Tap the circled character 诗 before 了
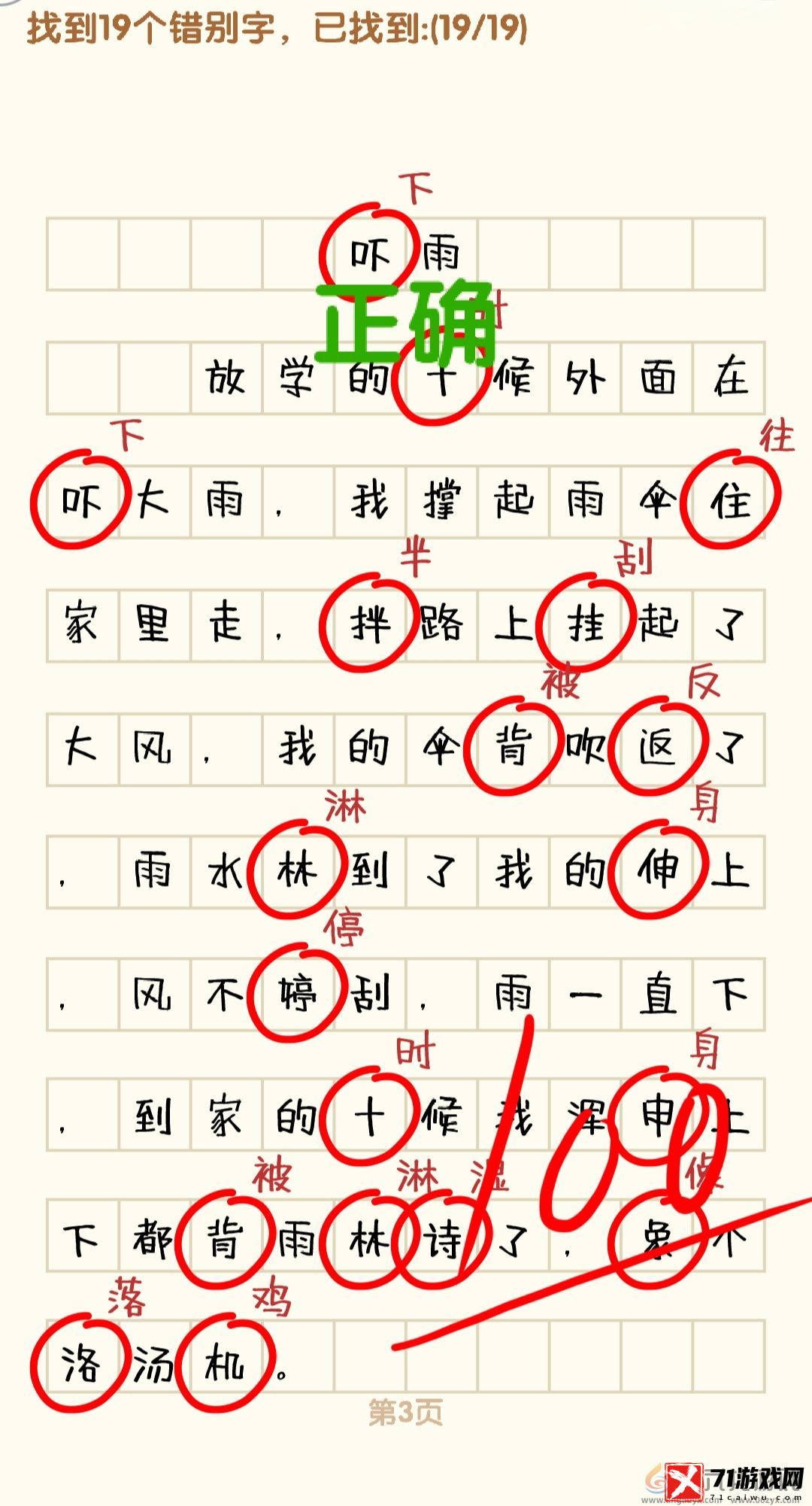 [441, 1239]
